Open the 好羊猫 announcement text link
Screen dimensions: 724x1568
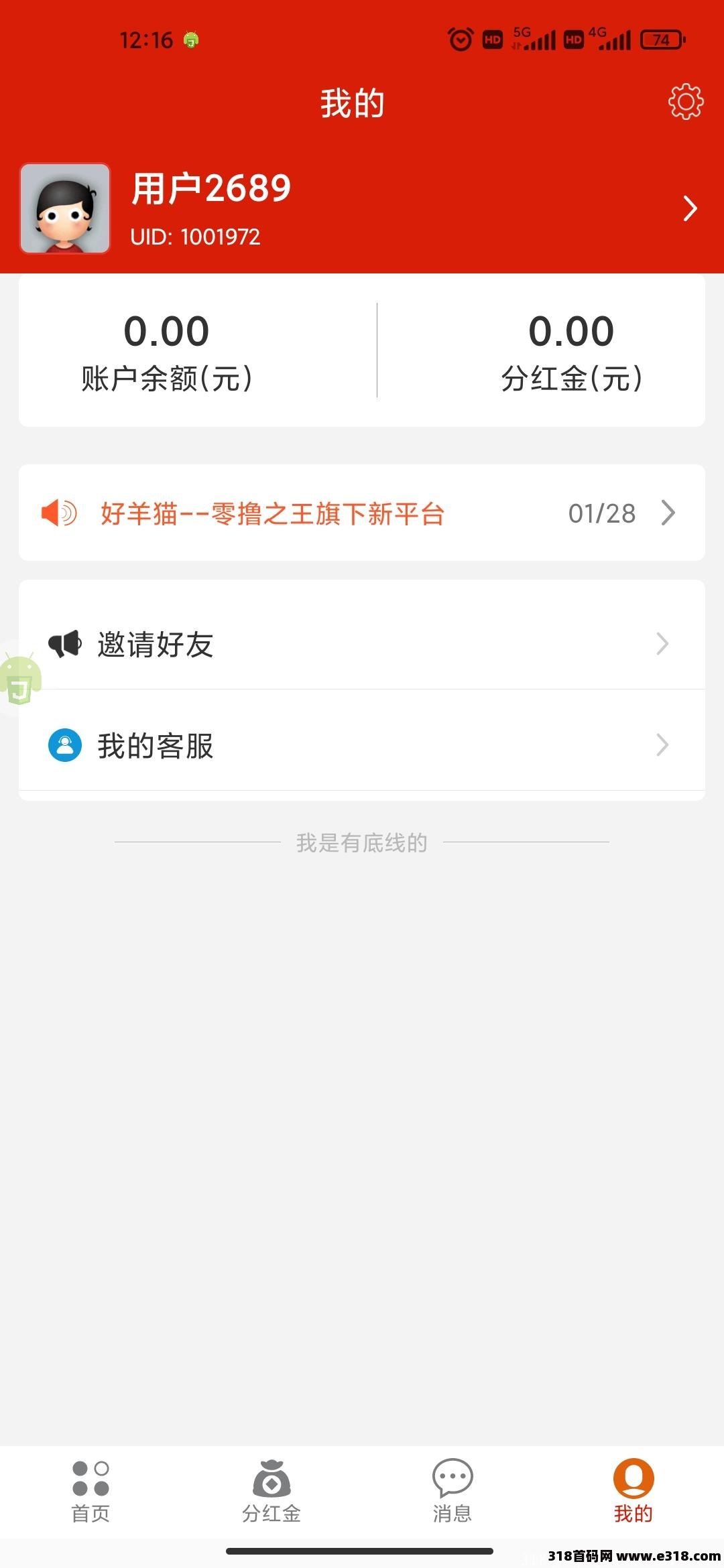click(275, 513)
